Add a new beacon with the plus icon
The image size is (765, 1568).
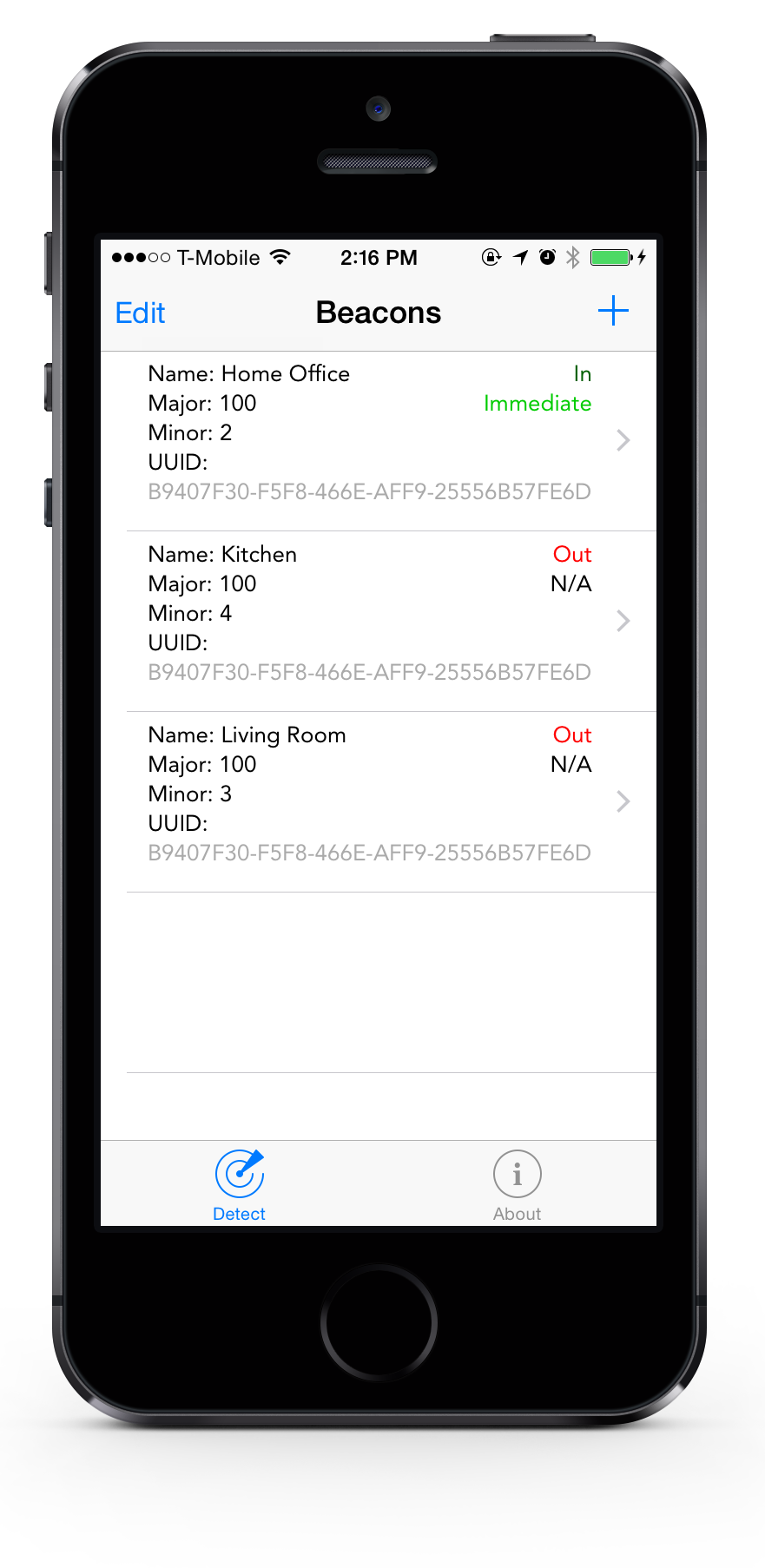[x=613, y=311]
